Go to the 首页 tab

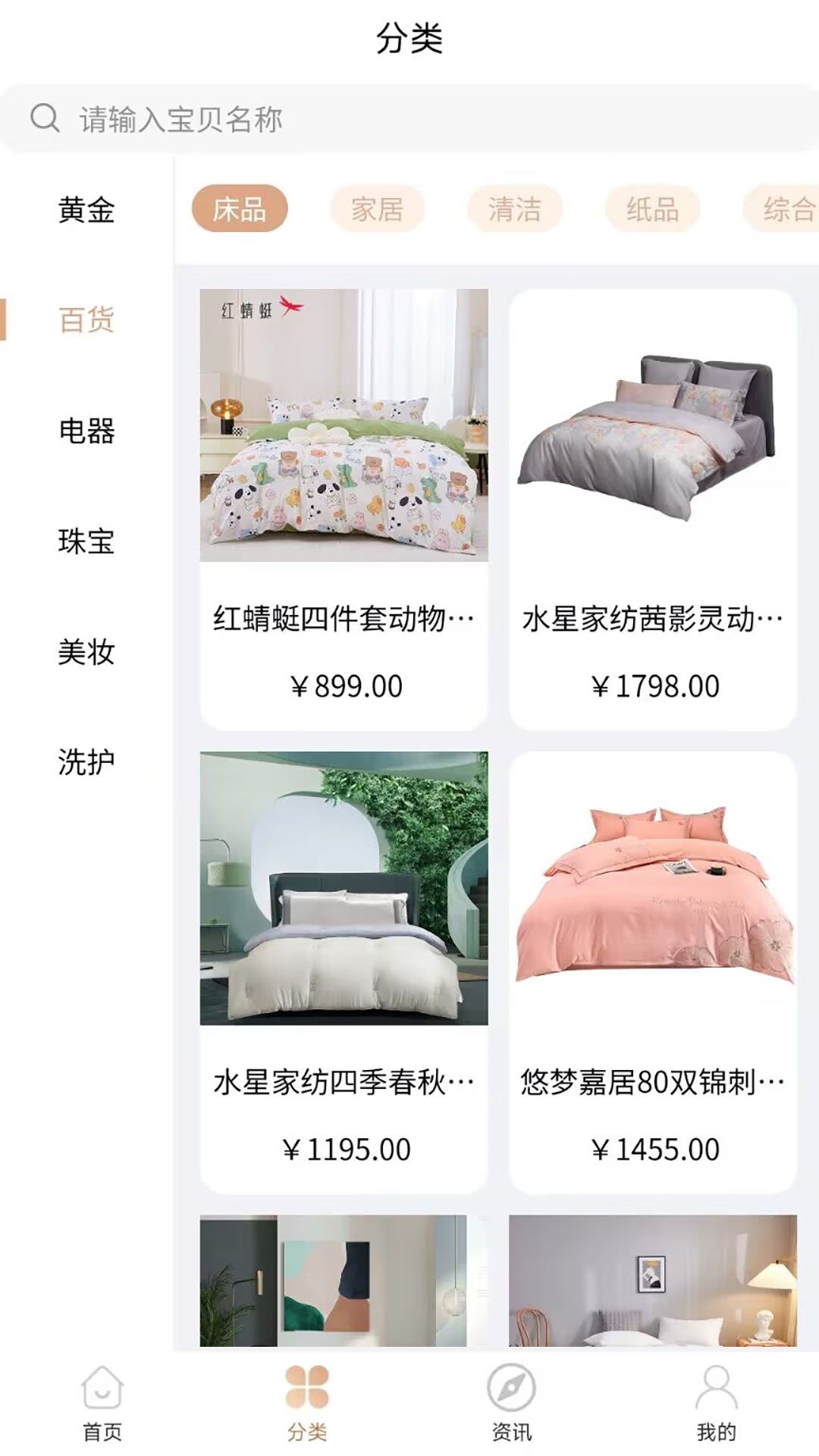click(102, 1403)
